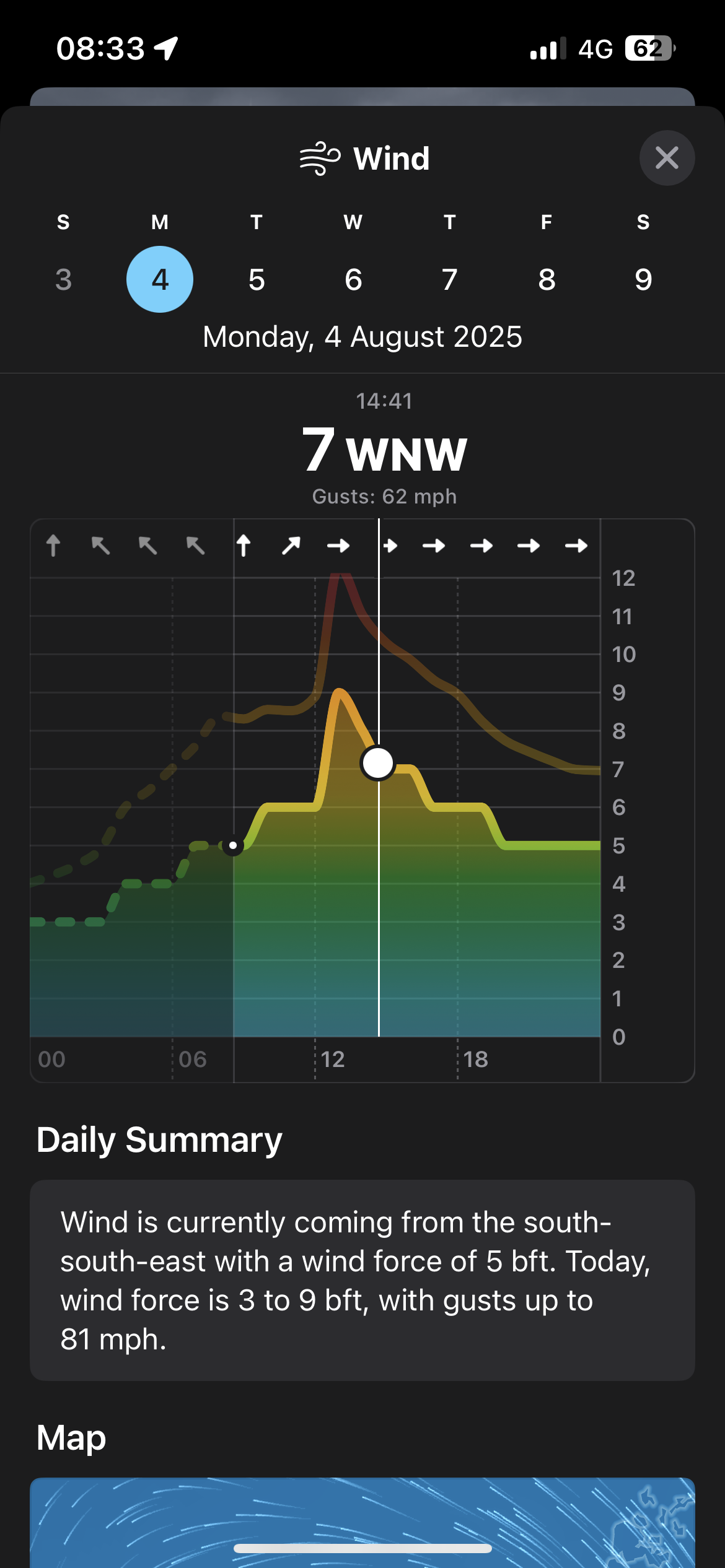
Task: View wind for Thursday the 7th
Action: 450,279
